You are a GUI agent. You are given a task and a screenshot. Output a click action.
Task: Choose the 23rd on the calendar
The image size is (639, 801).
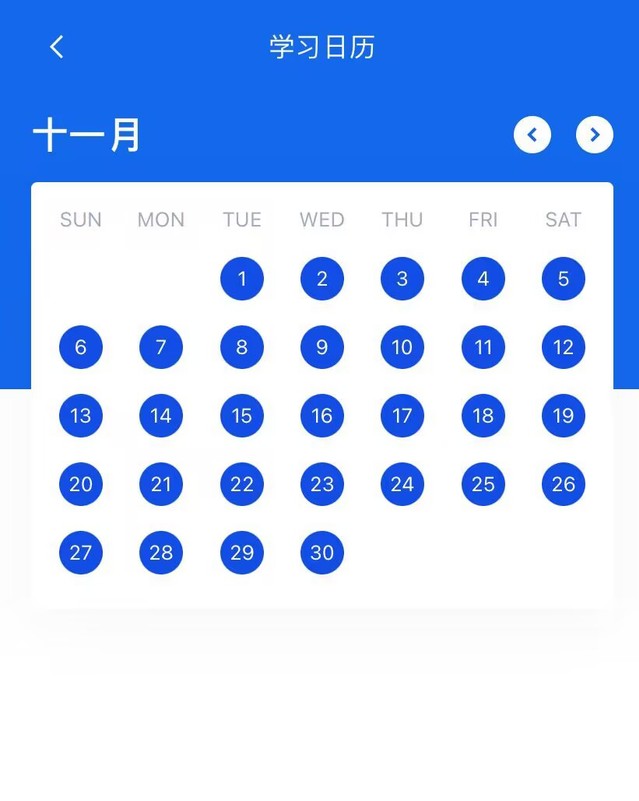(x=322, y=484)
